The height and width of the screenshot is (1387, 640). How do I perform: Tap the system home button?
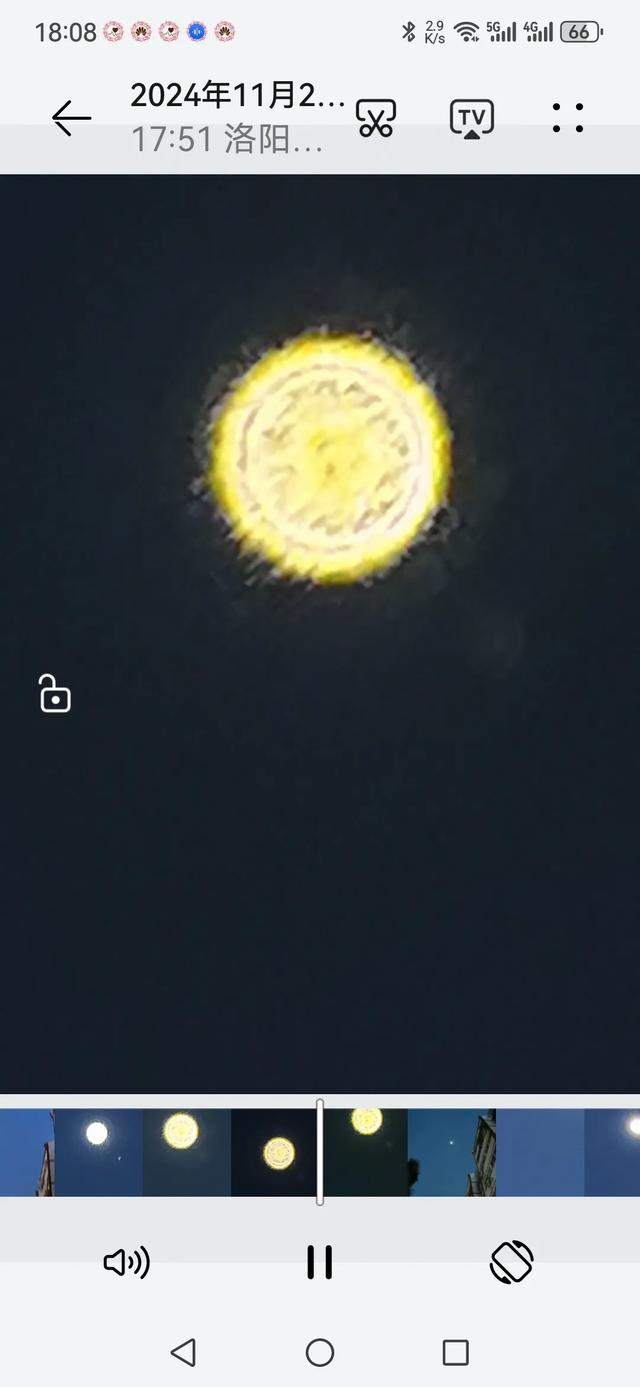[x=320, y=1353]
